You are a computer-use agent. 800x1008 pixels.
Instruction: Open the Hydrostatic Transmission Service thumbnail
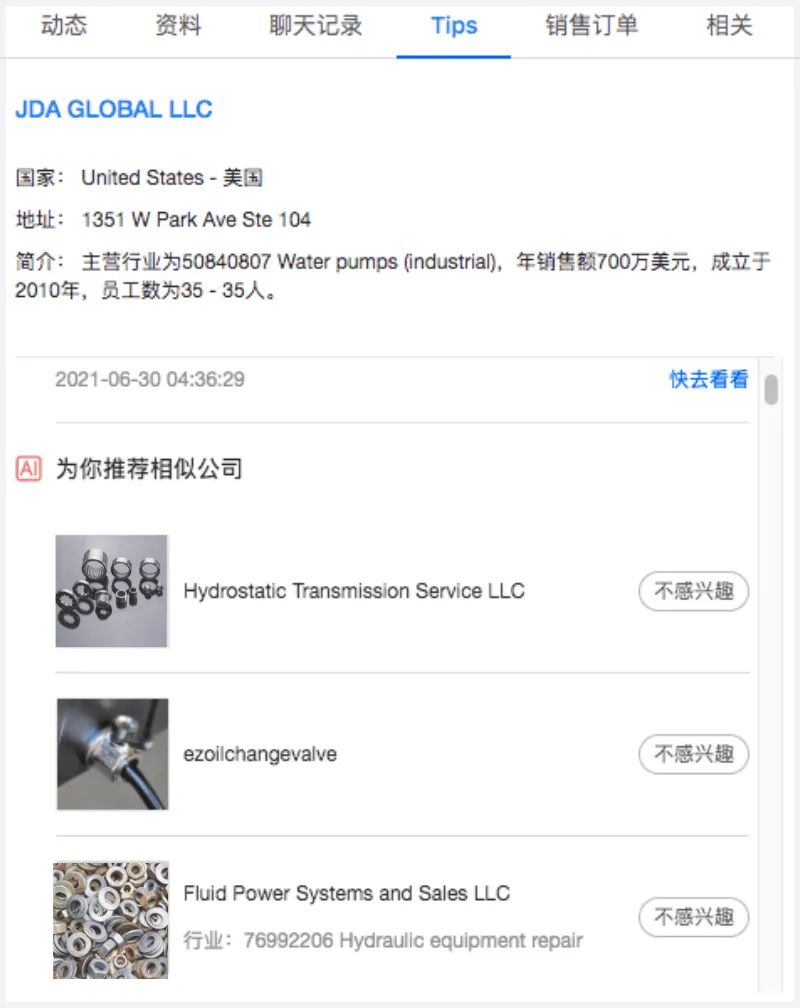111,591
